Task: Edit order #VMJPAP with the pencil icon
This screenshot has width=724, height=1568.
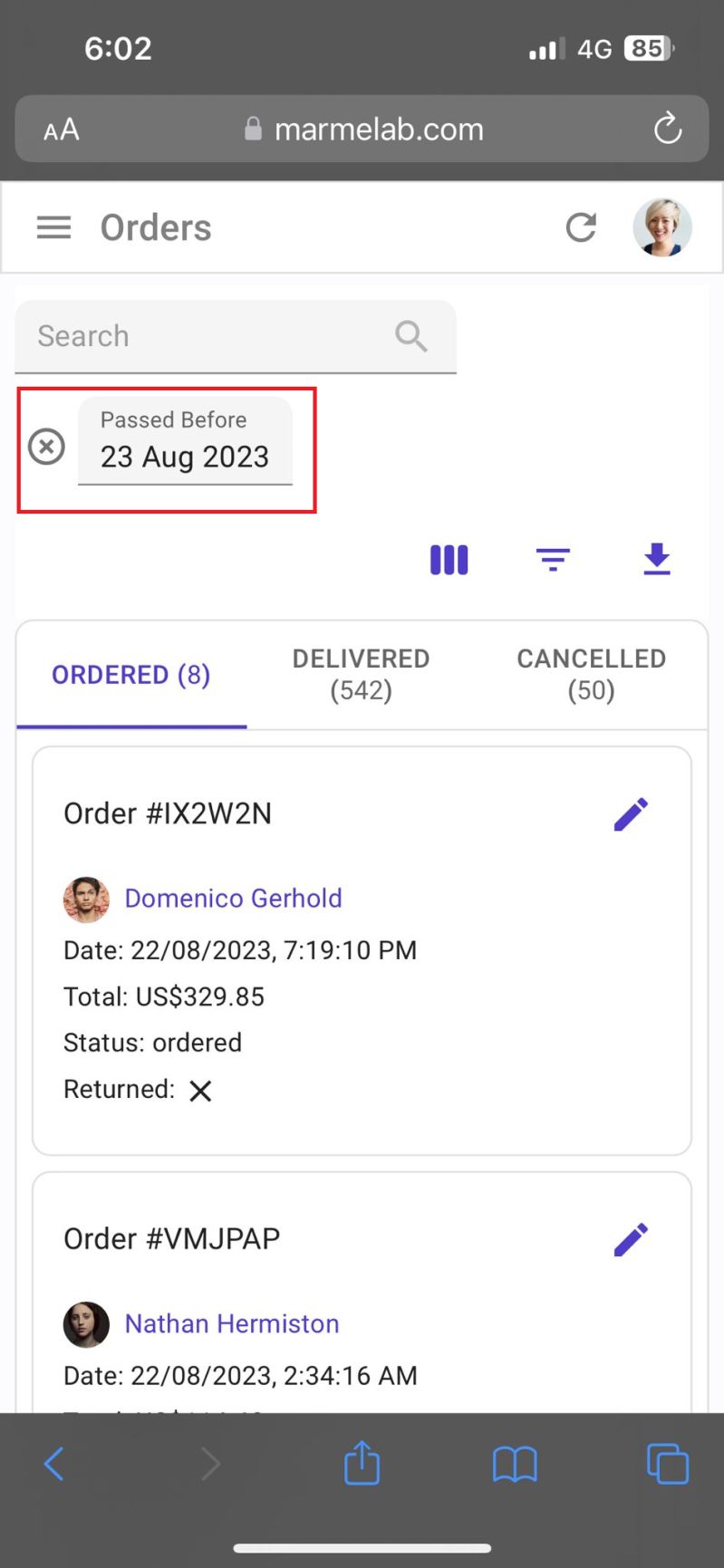Action: click(631, 1239)
